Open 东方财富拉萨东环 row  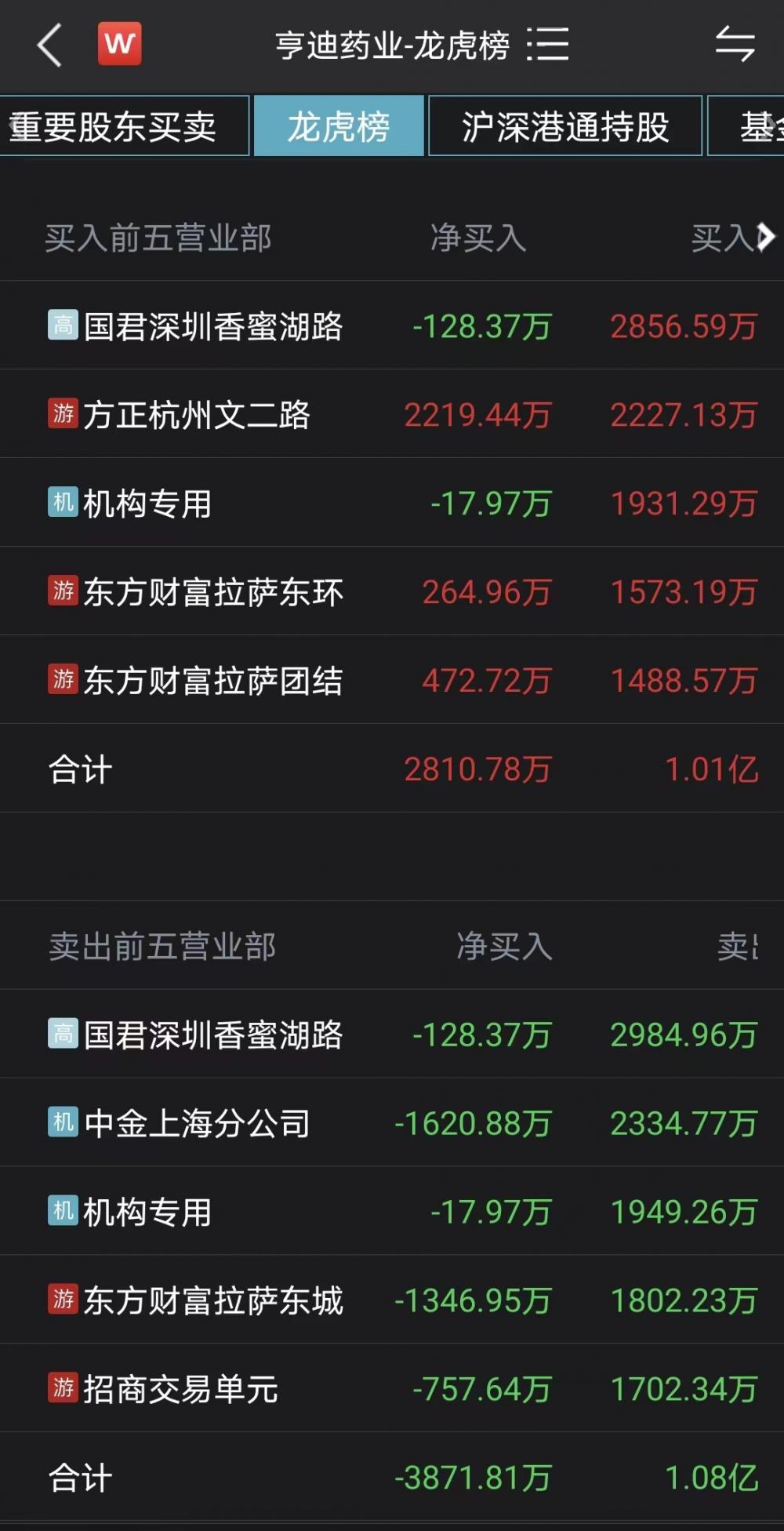point(392,591)
